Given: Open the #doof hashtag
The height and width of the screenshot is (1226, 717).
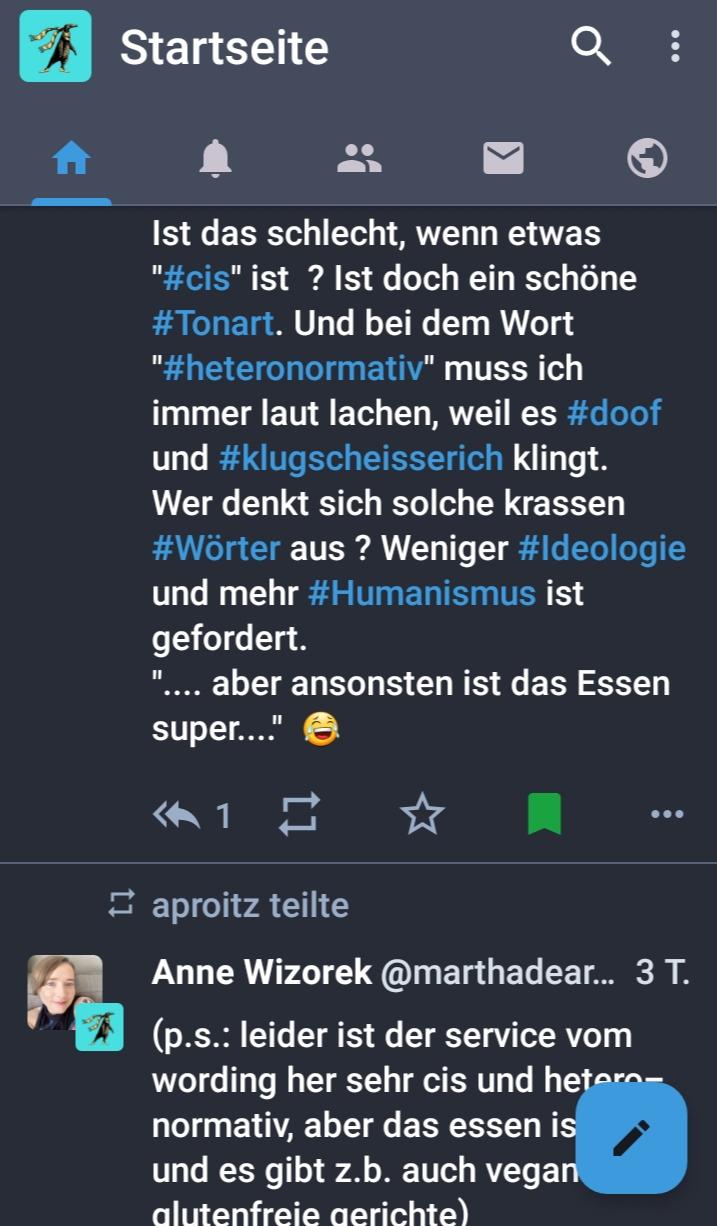Looking at the screenshot, I should coord(614,413).
